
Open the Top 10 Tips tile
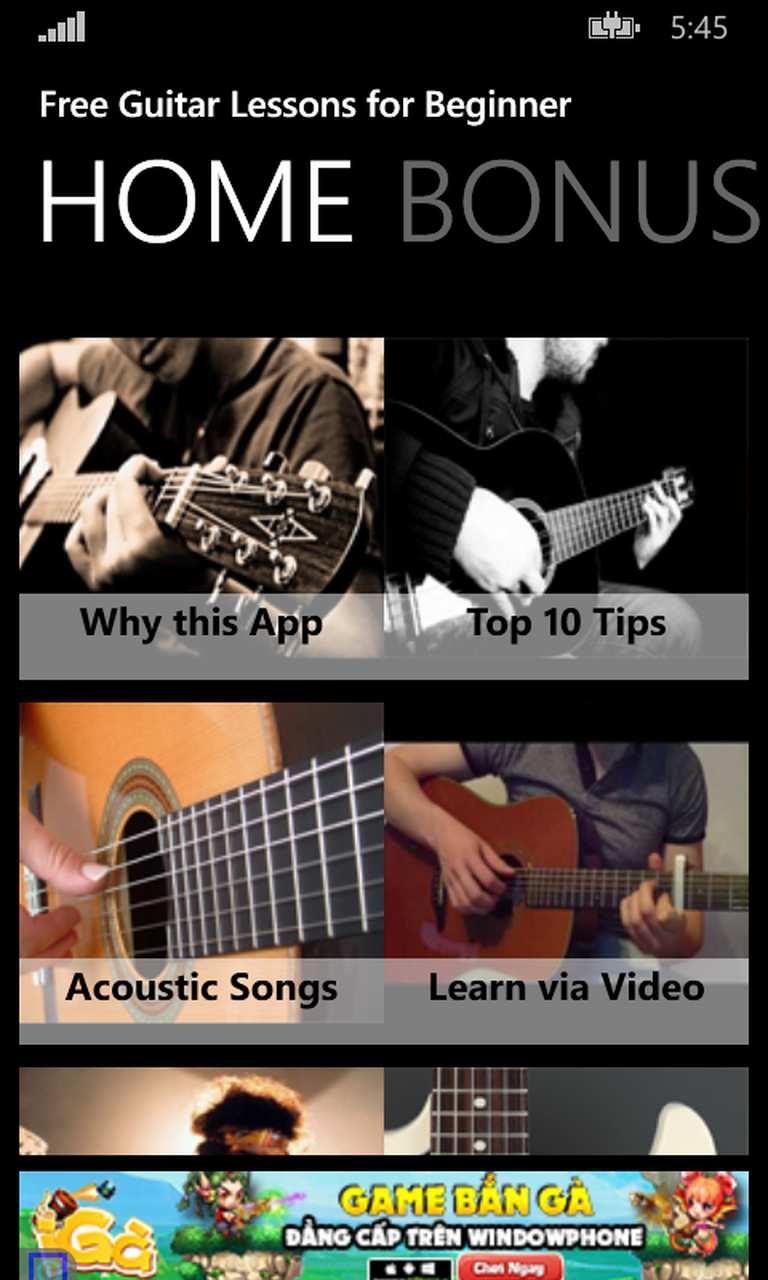coord(566,508)
